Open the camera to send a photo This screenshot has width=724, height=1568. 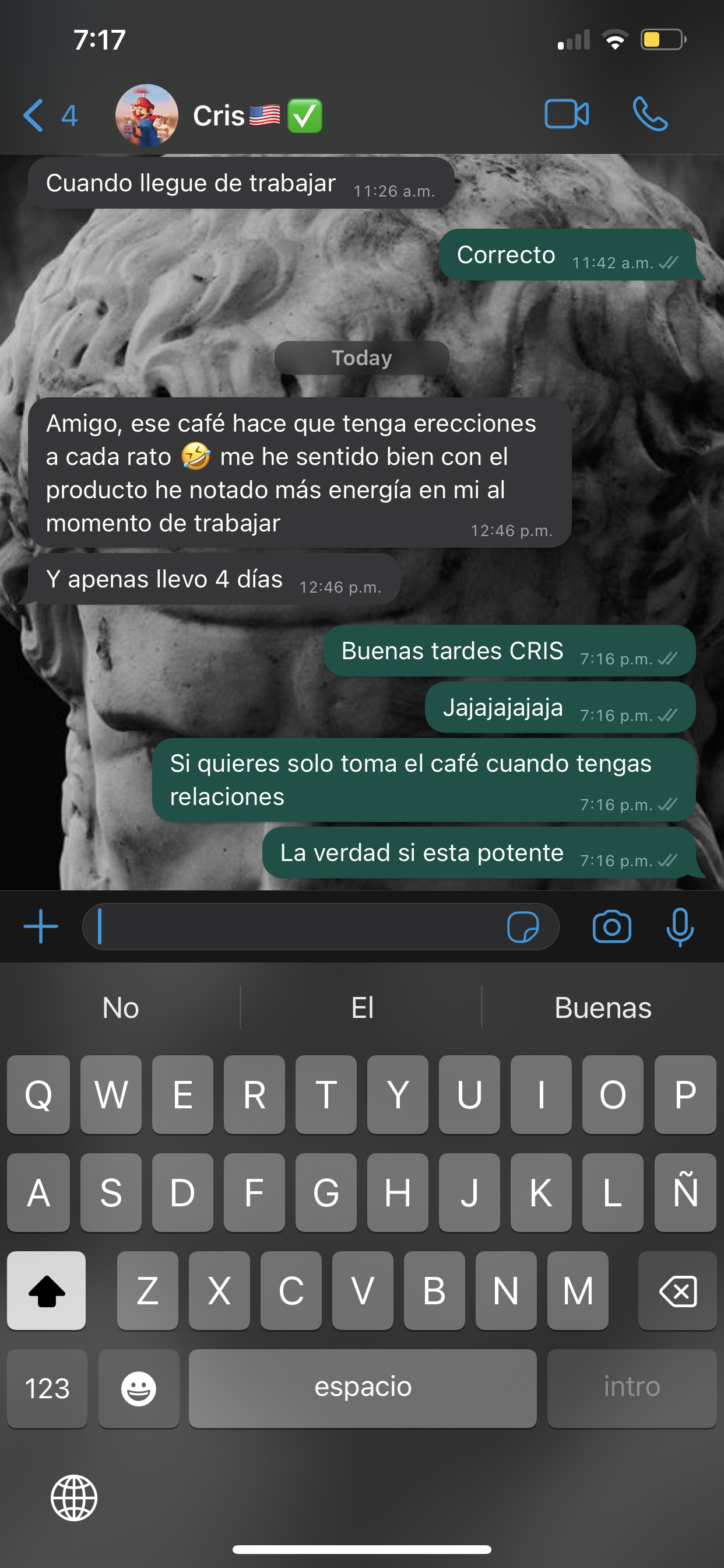tap(612, 926)
